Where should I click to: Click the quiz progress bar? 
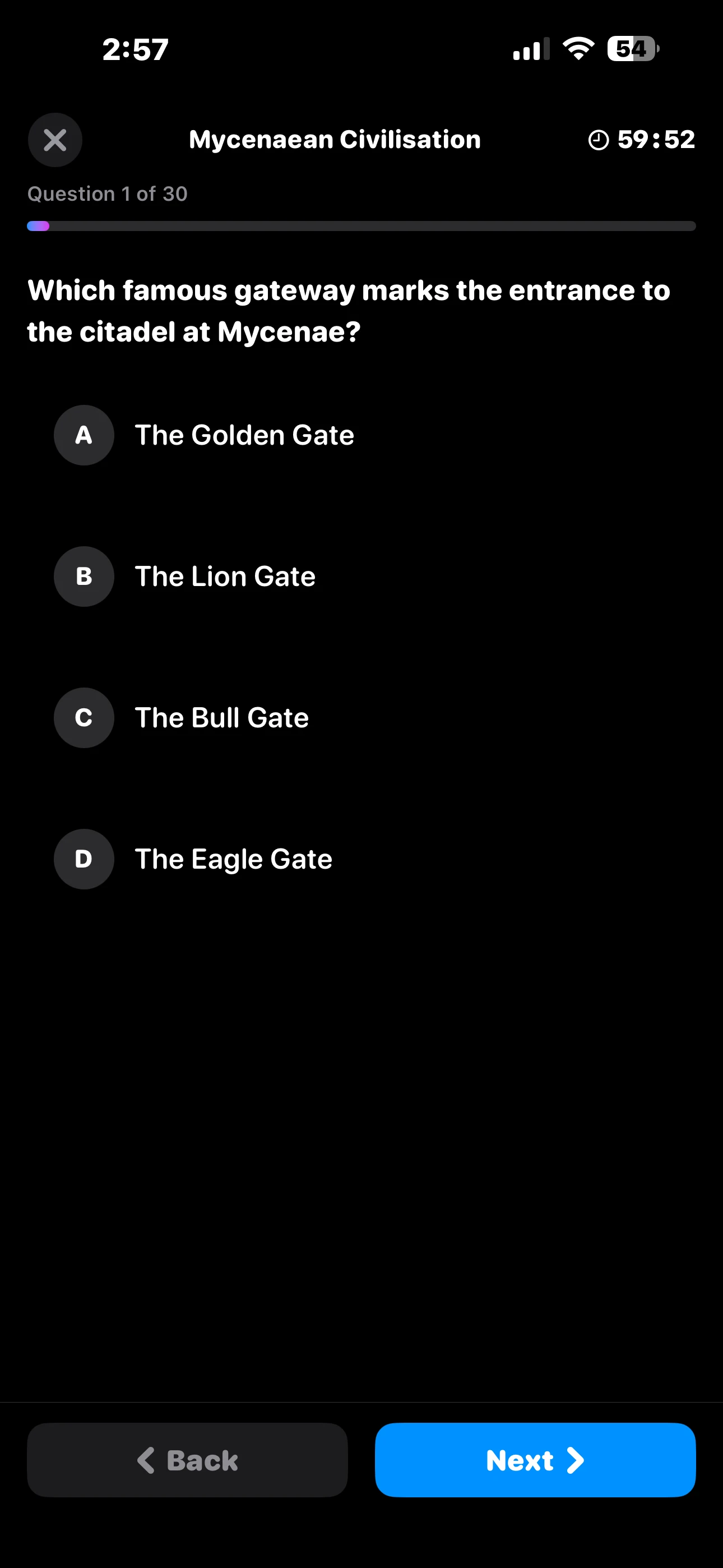click(361, 226)
